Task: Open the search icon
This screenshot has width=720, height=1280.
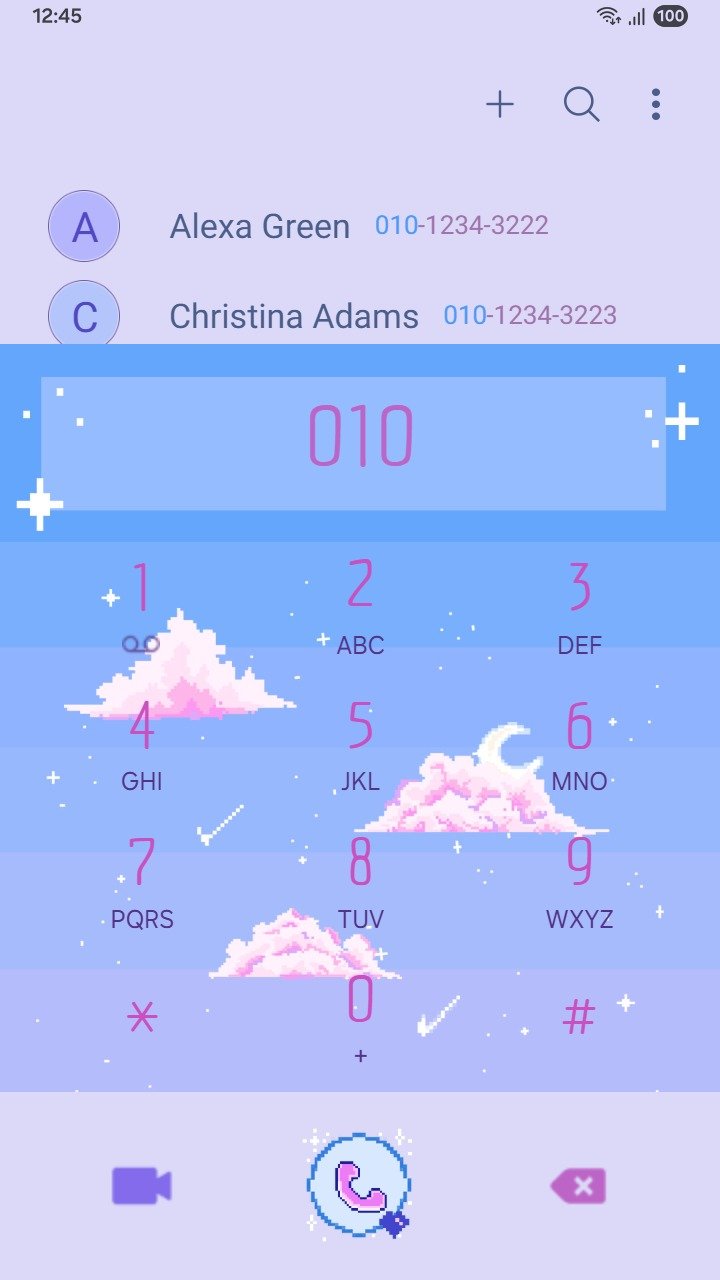Action: click(581, 104)
